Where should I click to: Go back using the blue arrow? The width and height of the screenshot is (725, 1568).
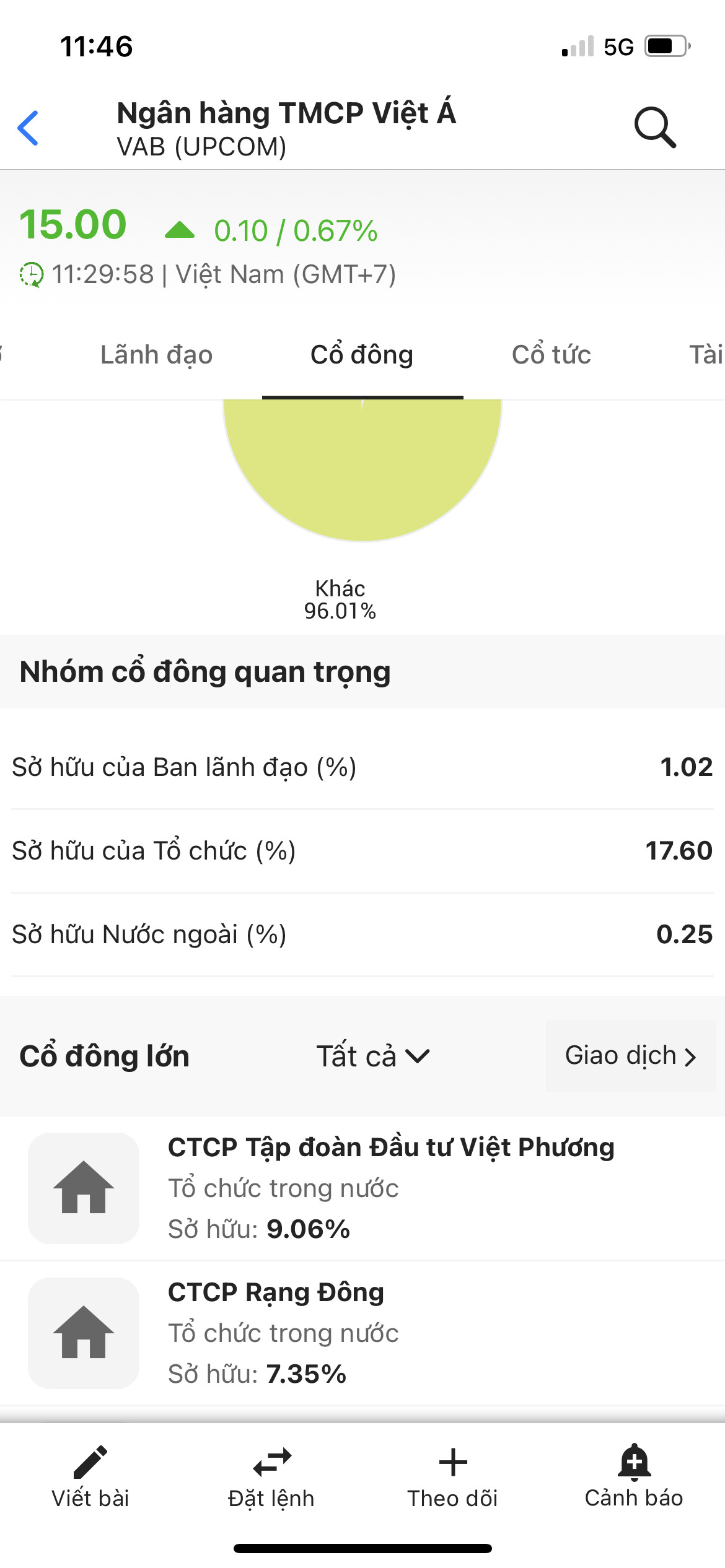click(28, 128)
